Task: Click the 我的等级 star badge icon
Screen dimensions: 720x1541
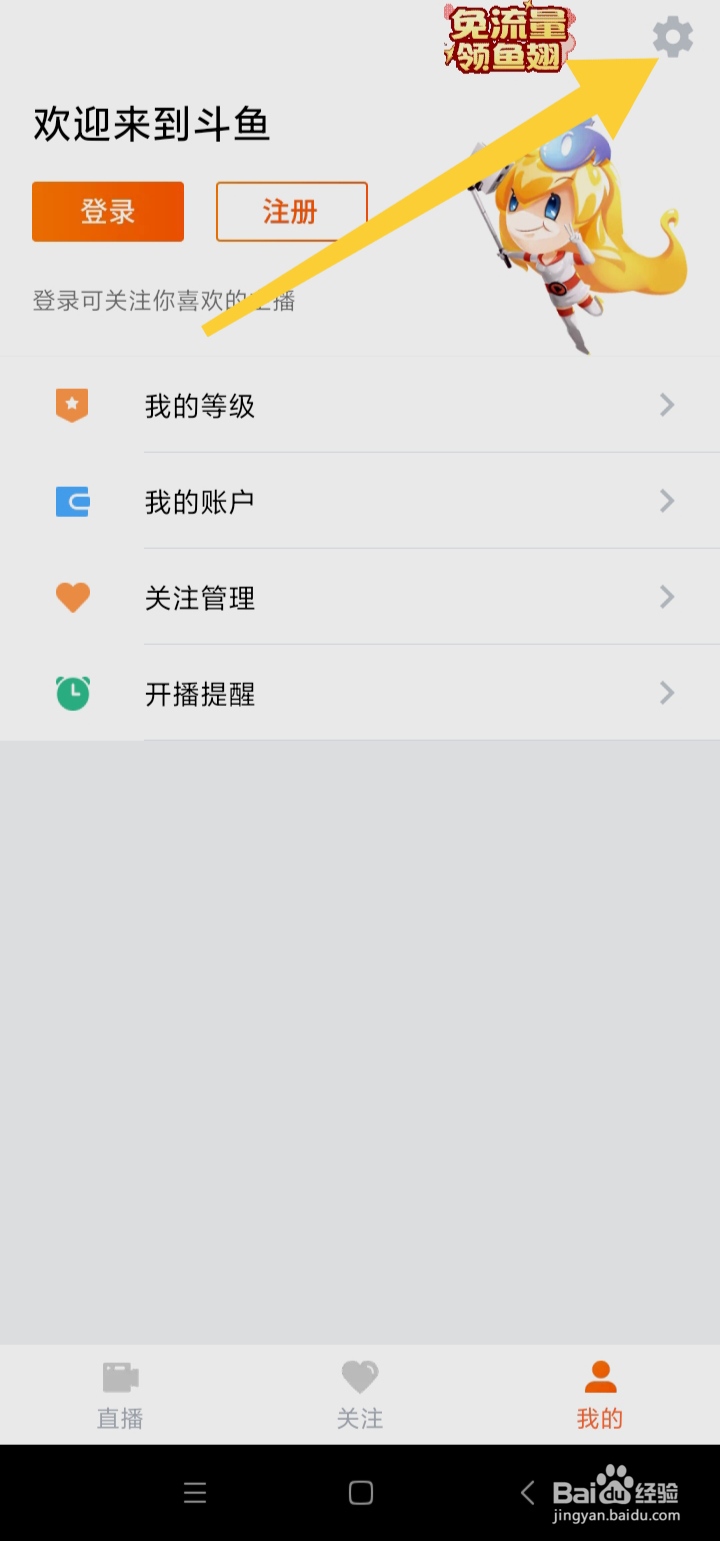Action: click(x=72, y=405)
